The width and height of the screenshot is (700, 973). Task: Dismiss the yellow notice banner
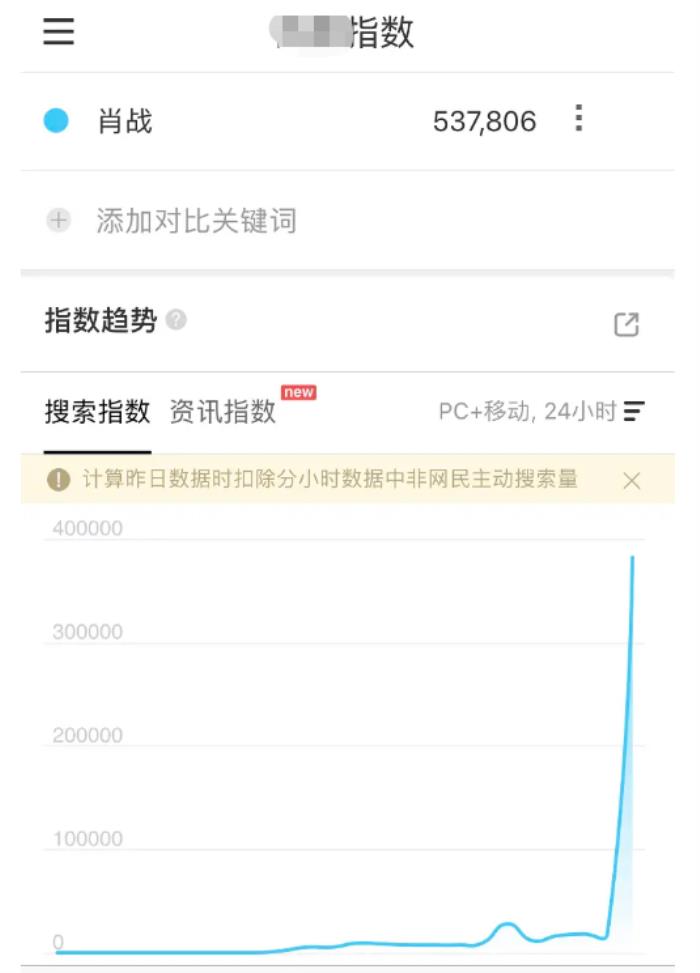pyautogui.click(x=631, y=480)
